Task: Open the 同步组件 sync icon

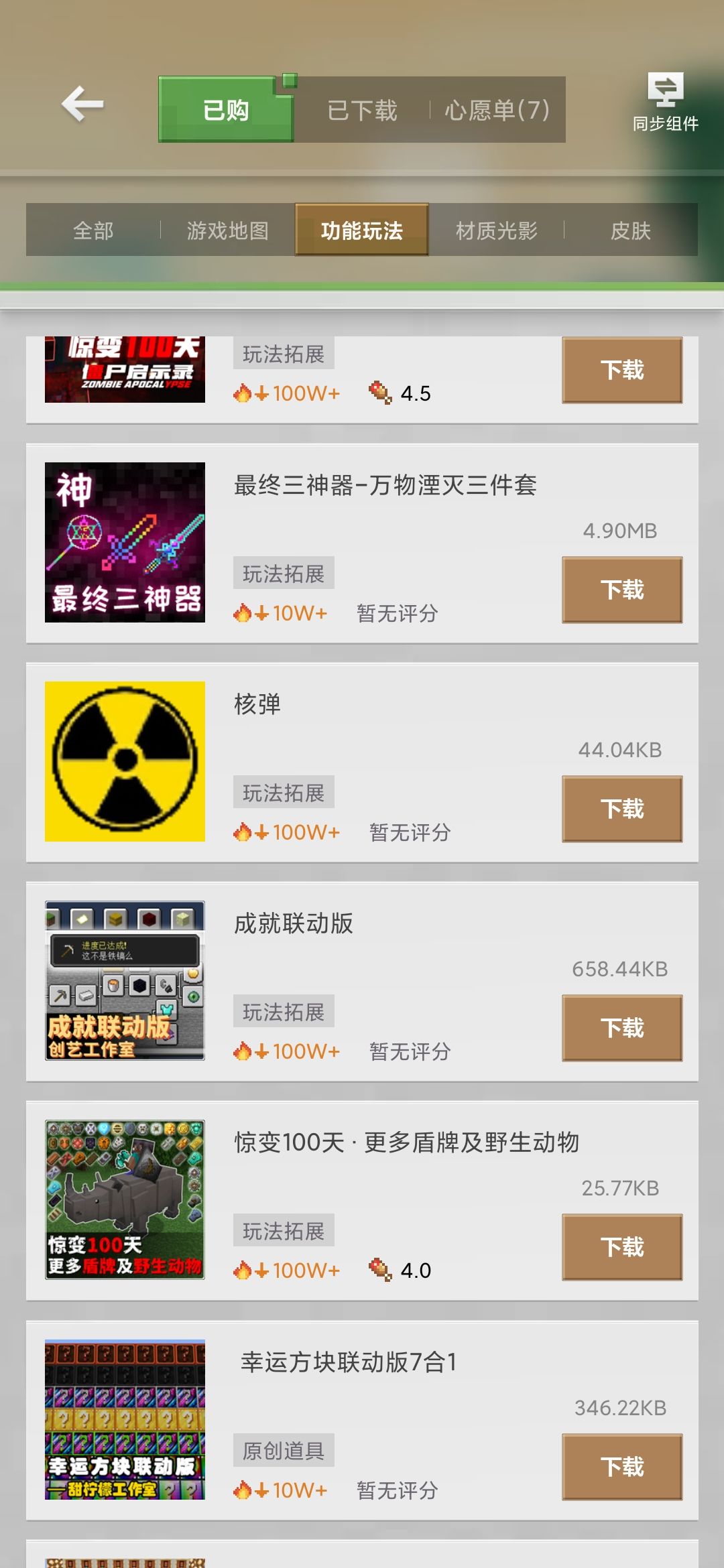Action: pyautogui.click(x=665, y=102)
